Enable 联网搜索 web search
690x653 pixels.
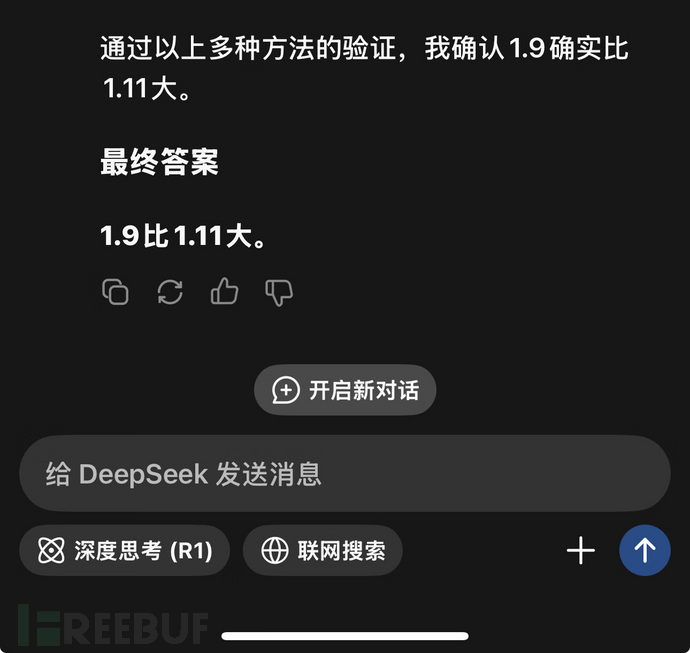(x=323, y=550)
